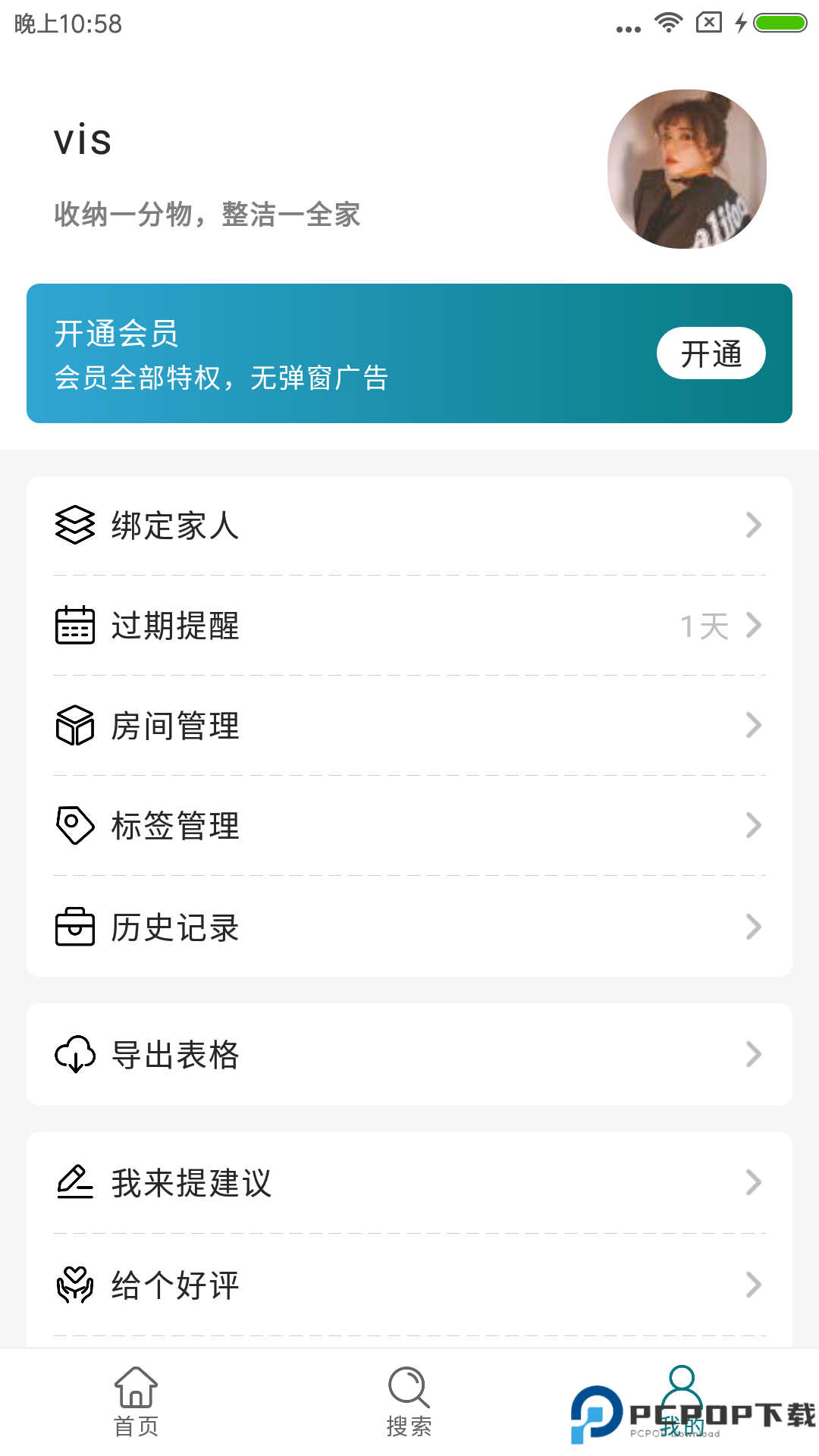The width and height of the screenshot is (819, 1456).
Task: Open 标签管理 with its right arrow
Action: tap(752, 826)
